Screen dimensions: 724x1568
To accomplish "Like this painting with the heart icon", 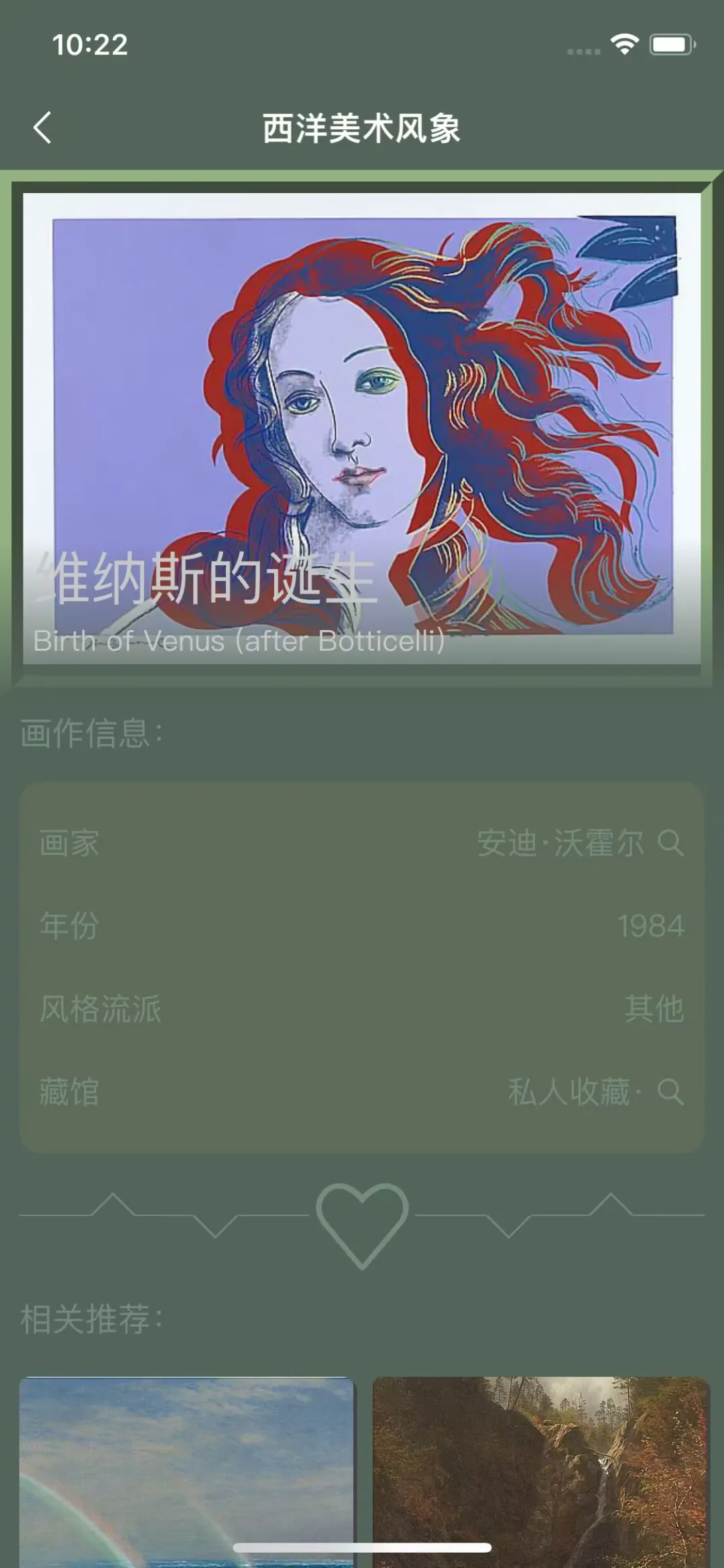I will pyautogui.click(x=362, y=1223).
